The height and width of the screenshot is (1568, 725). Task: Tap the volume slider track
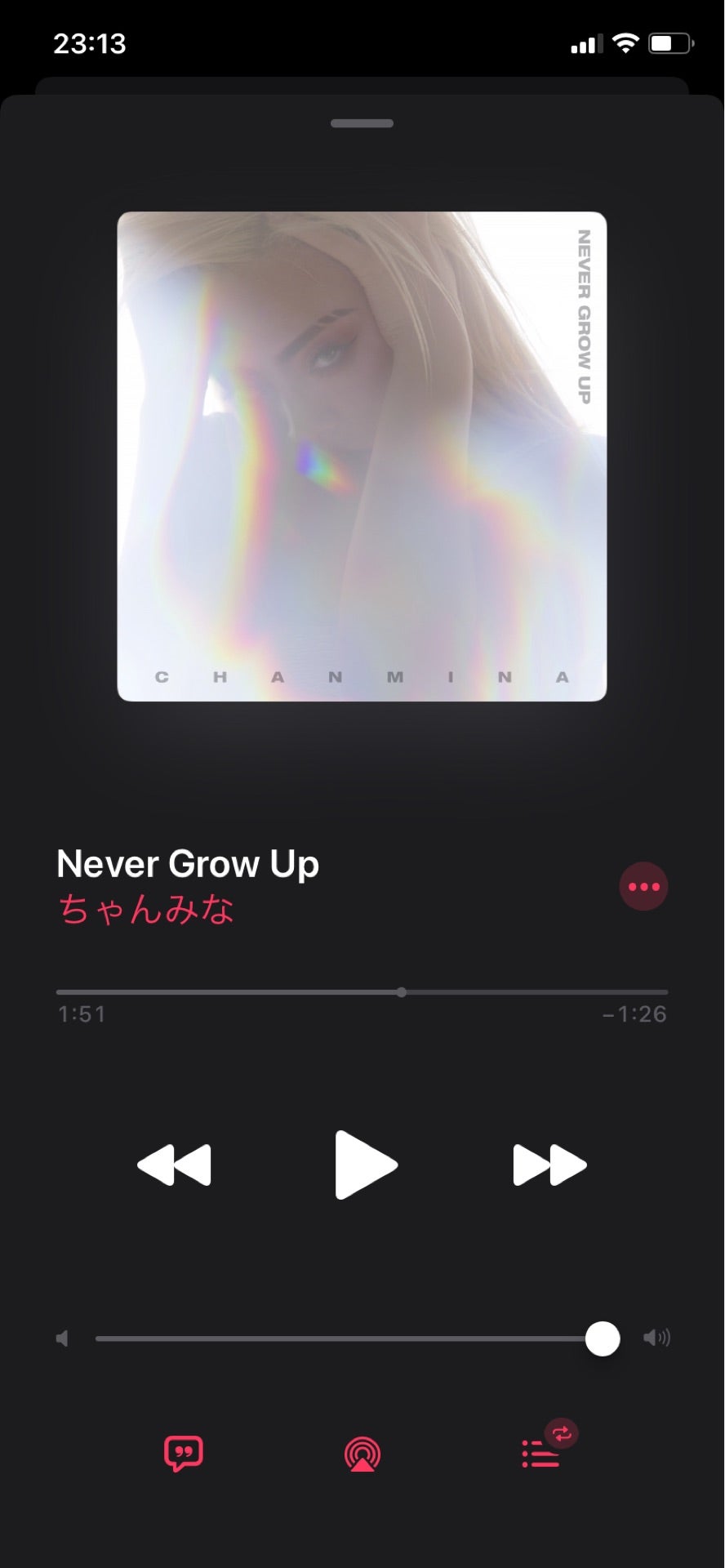coord(343,1339)
